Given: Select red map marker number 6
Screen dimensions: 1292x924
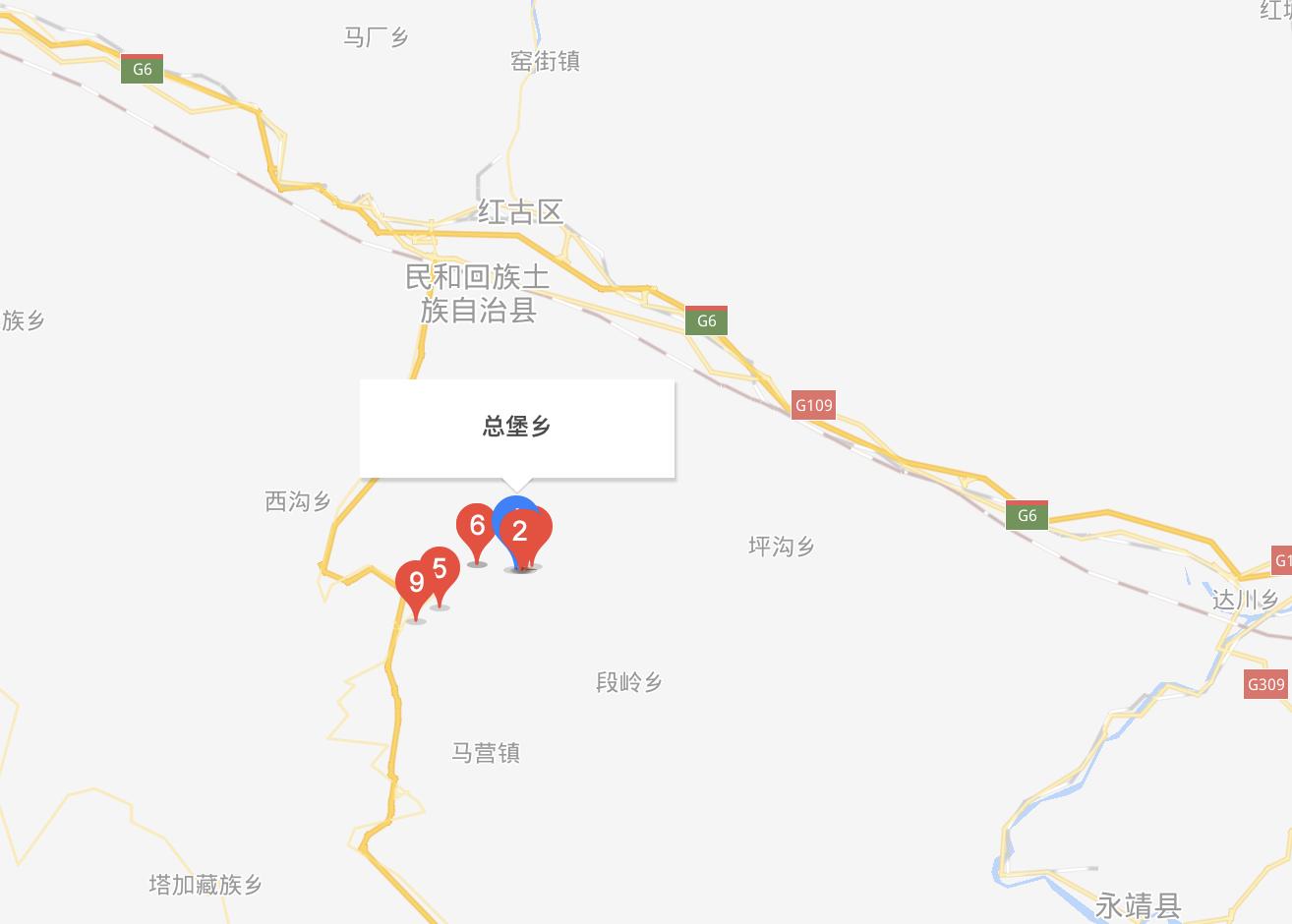Looking at the screenshot, I should click(x=477, y=526).
